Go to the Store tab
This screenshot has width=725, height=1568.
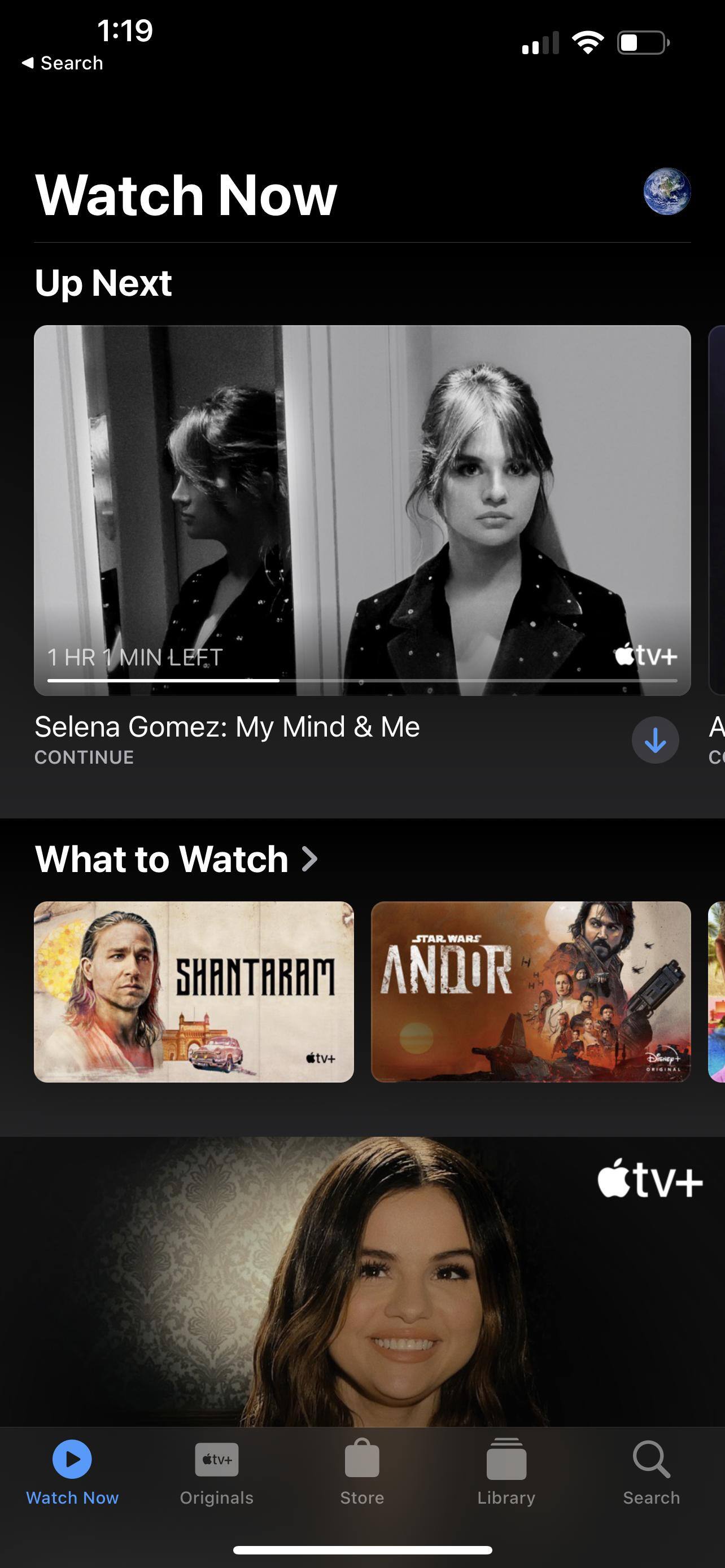coord(362,1472)
